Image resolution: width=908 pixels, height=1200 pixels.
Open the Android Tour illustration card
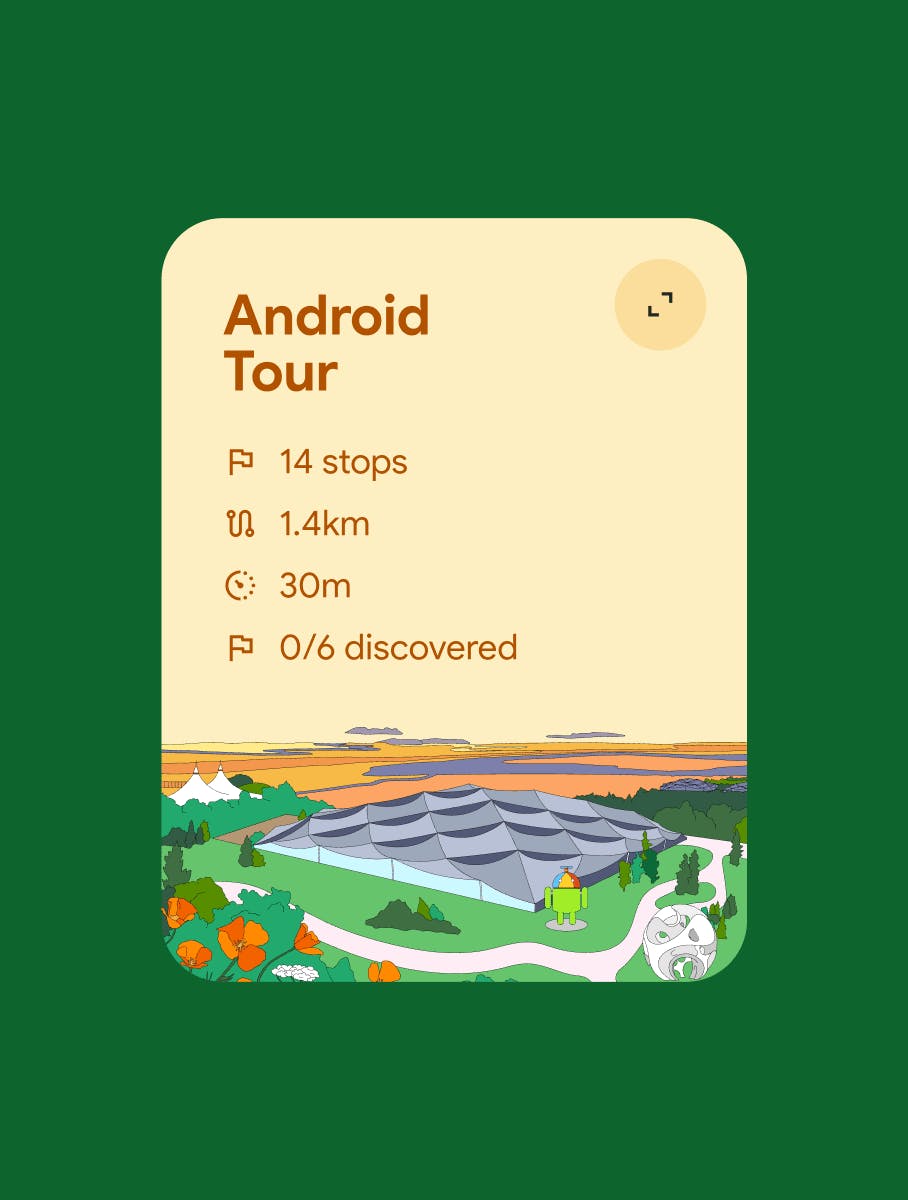453,858
